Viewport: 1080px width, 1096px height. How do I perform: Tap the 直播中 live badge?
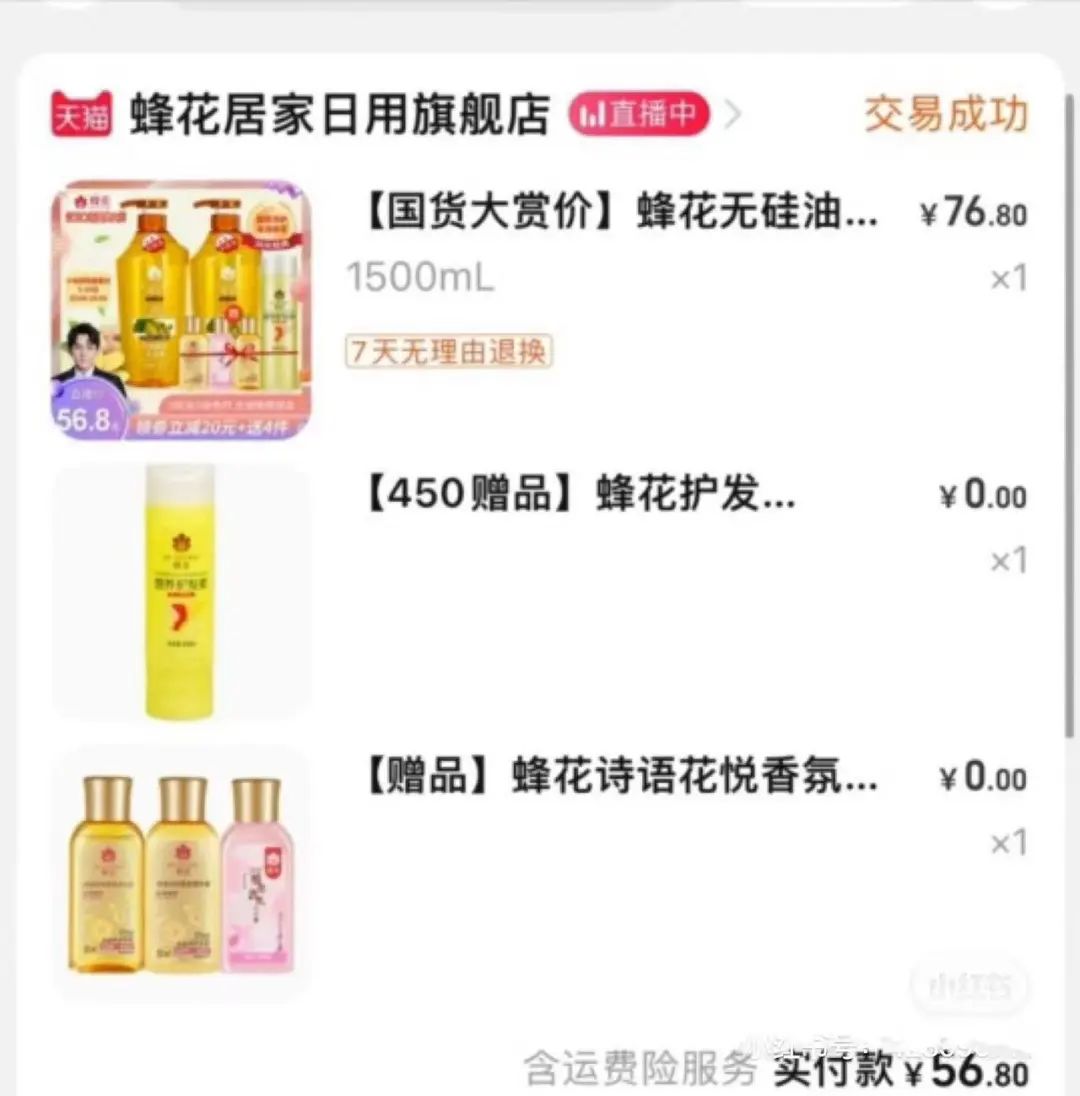639,115
